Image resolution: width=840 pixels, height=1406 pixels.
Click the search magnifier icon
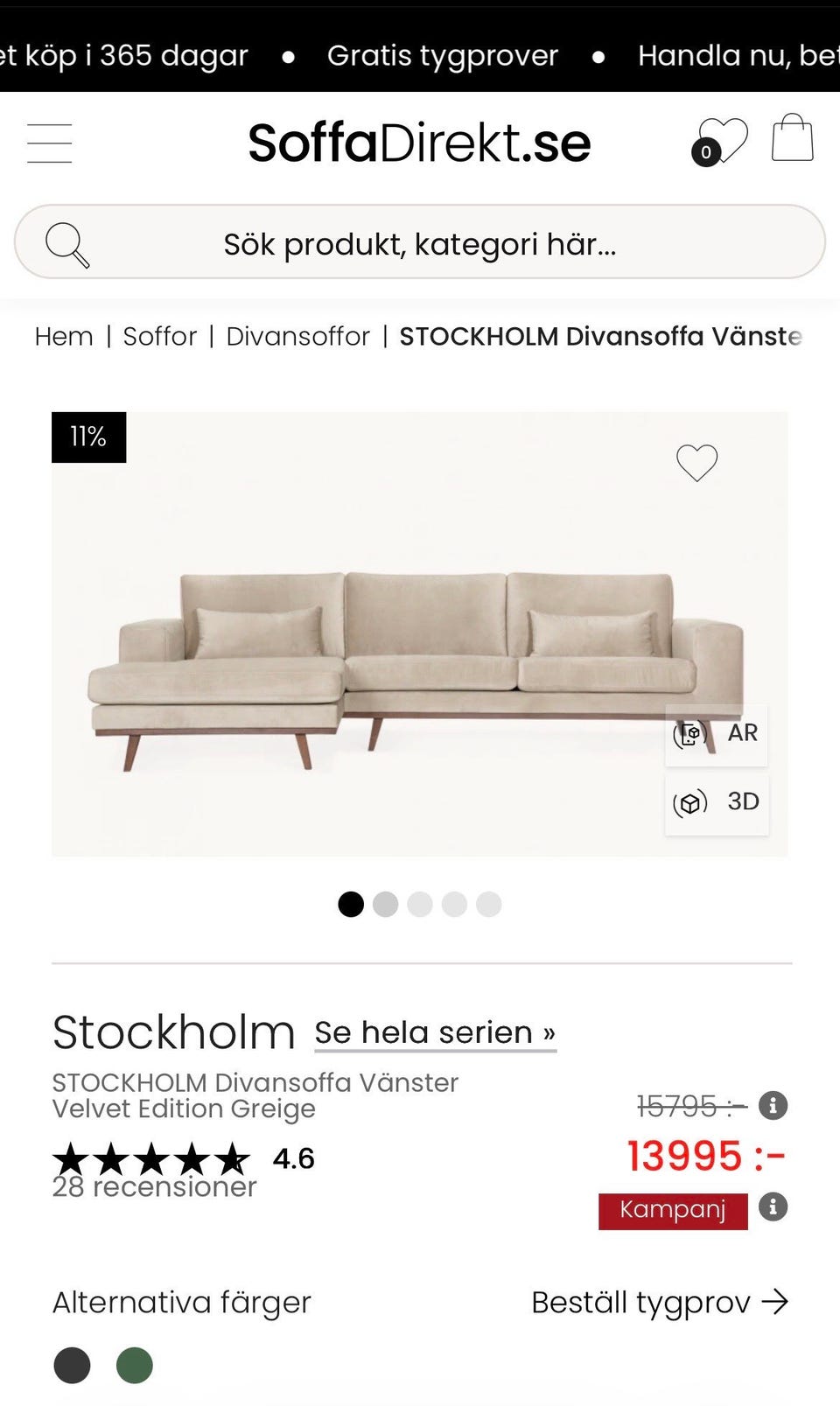(68, 242)
